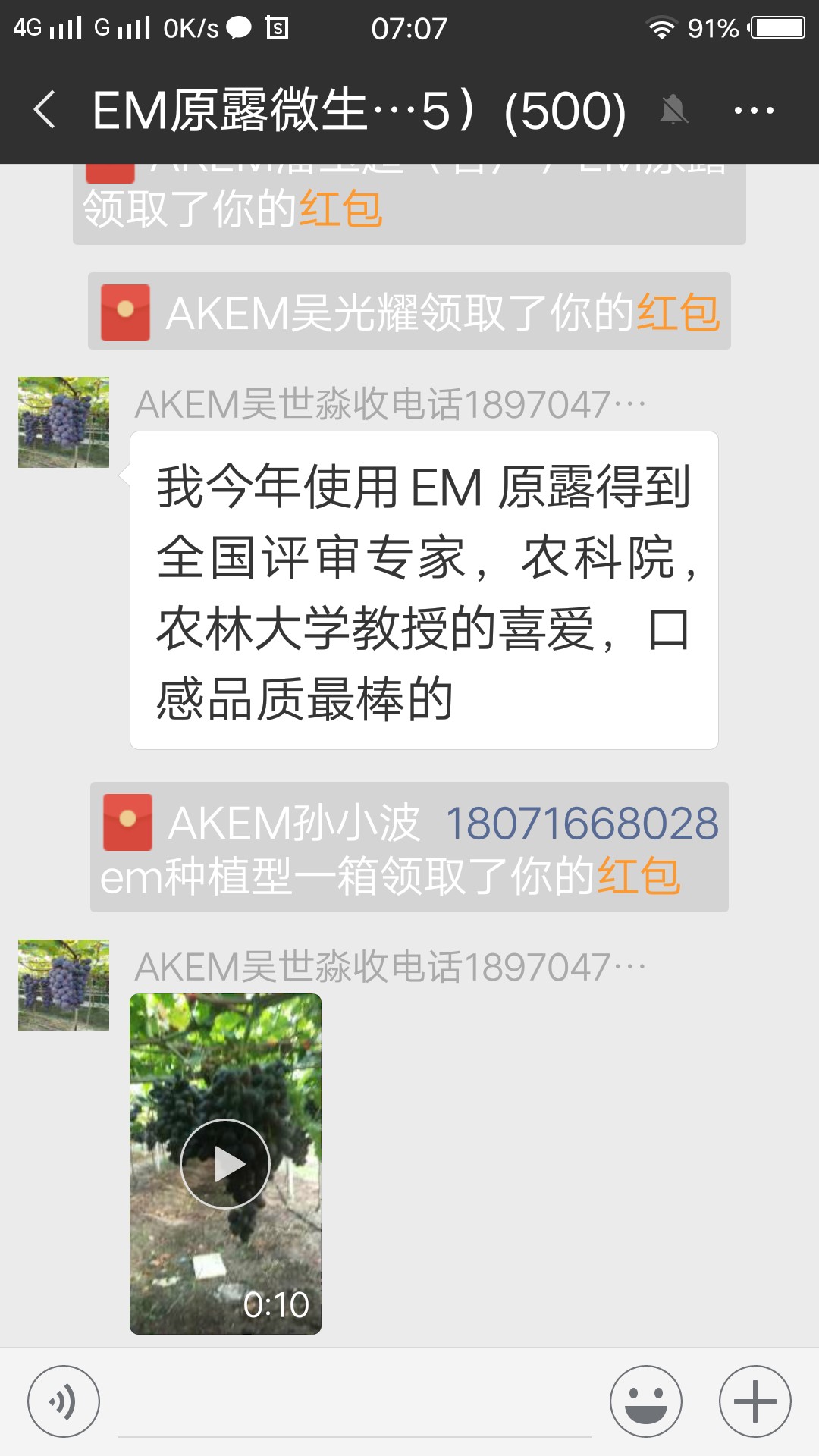Open 红包 link in AKEM吴光耀 notice
The width and height of the screenshot is (819, 1456).
[x=679, y=312]
